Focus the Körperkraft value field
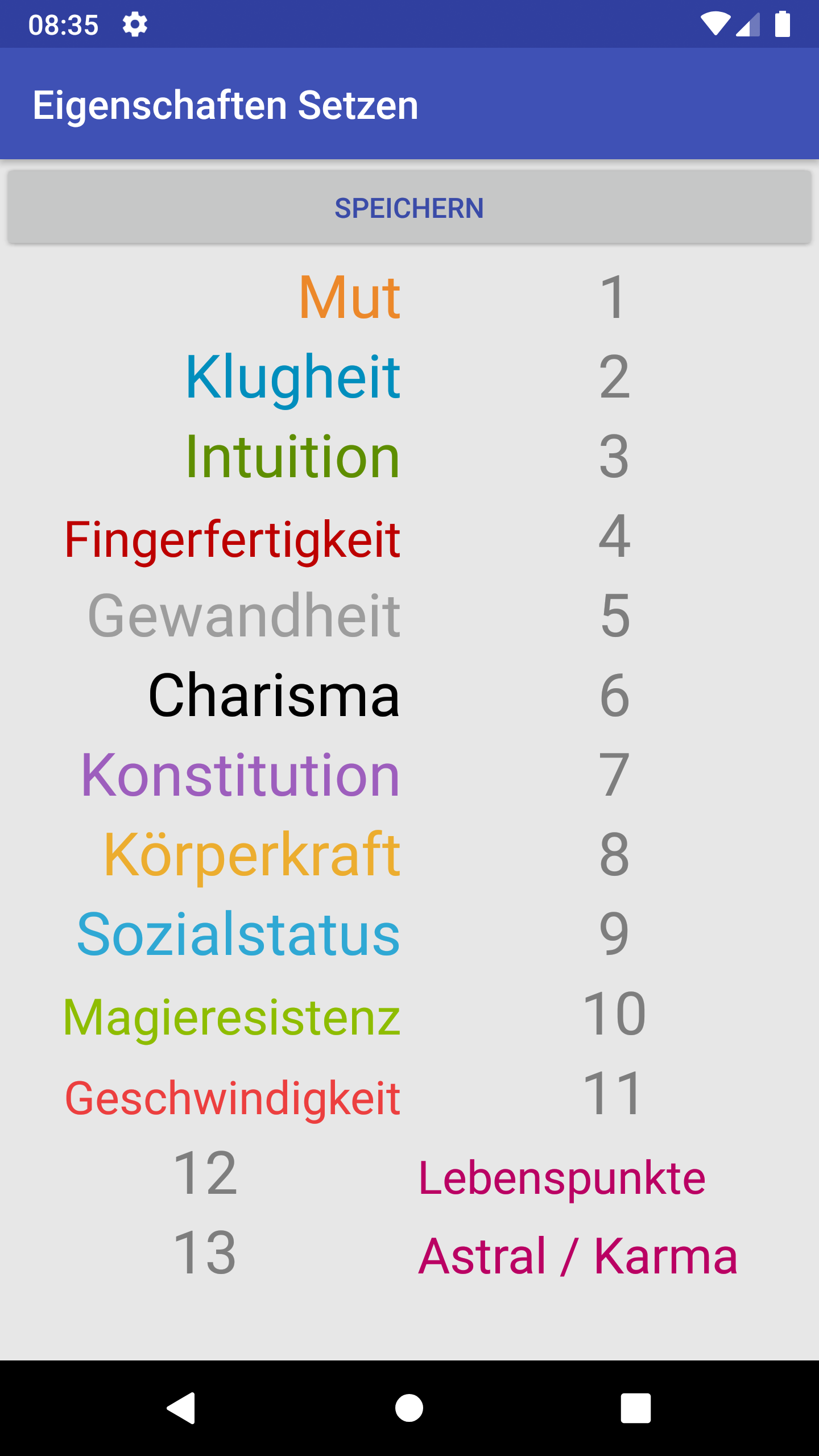Image resolution: width=819 pixels, height=1456 pixels. 614,854
